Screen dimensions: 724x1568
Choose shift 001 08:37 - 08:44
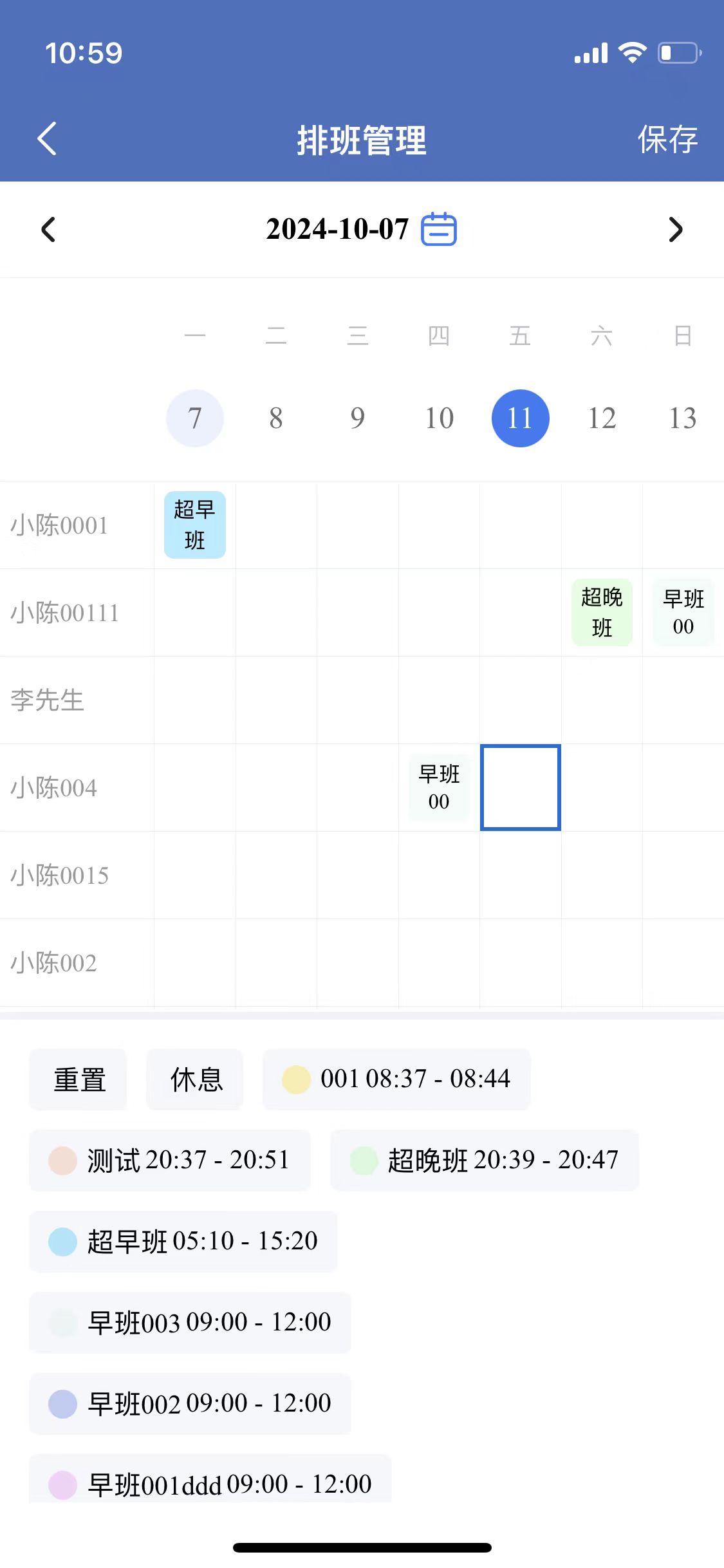click(396, 1079)
